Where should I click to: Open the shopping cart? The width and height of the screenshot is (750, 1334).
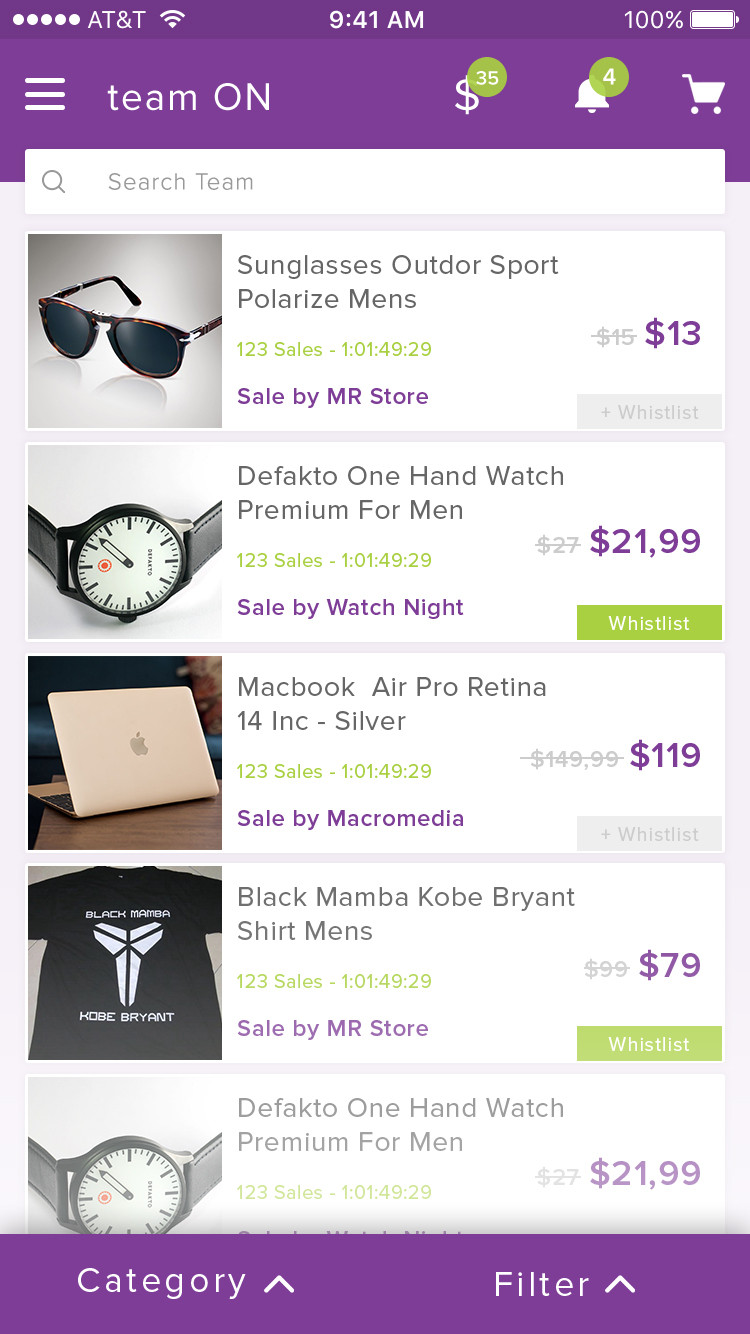pos(703,95)
